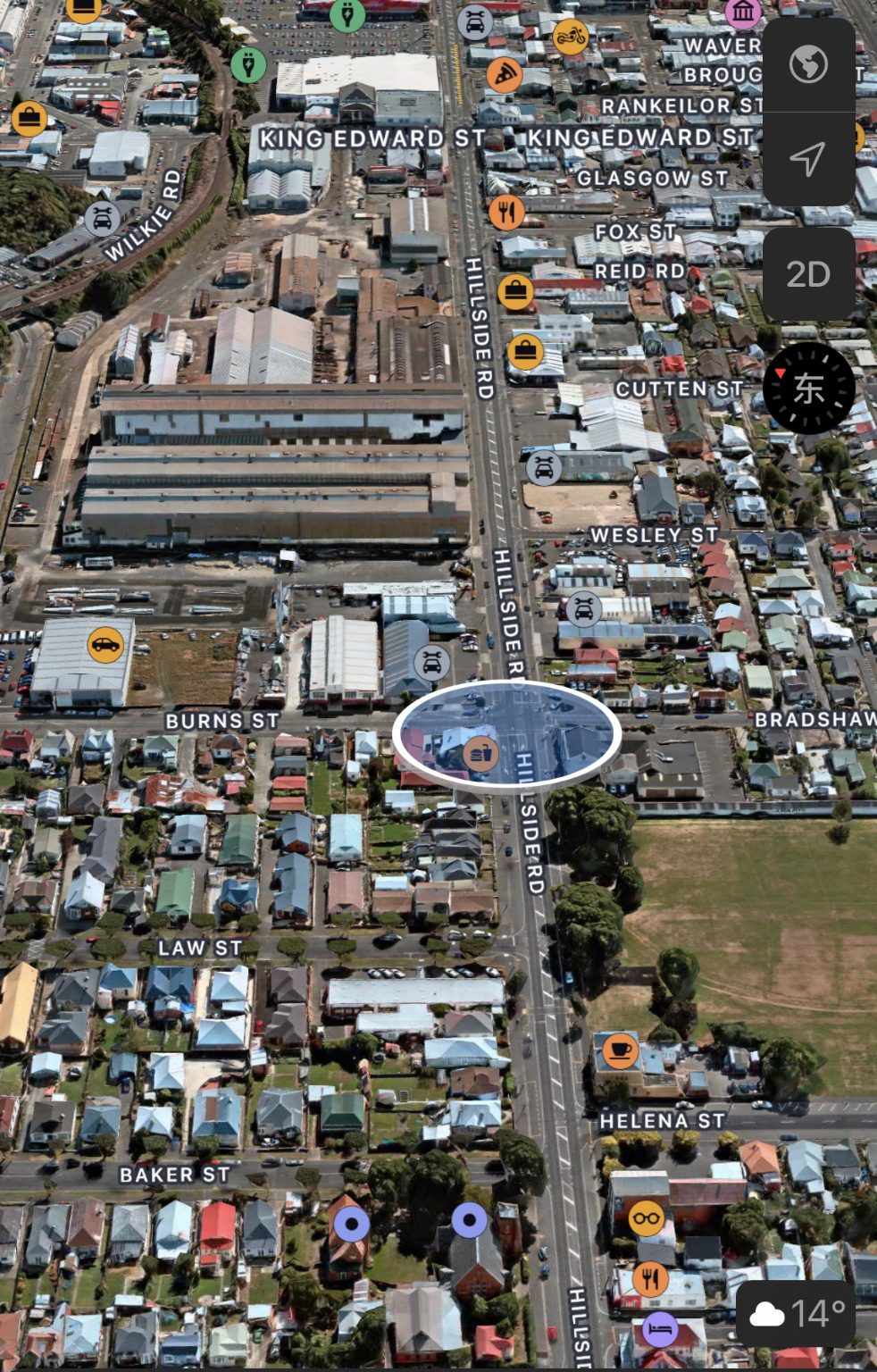
Task: Open the restaurant marker beside the hotel marker
Action: click(650, 1279)
